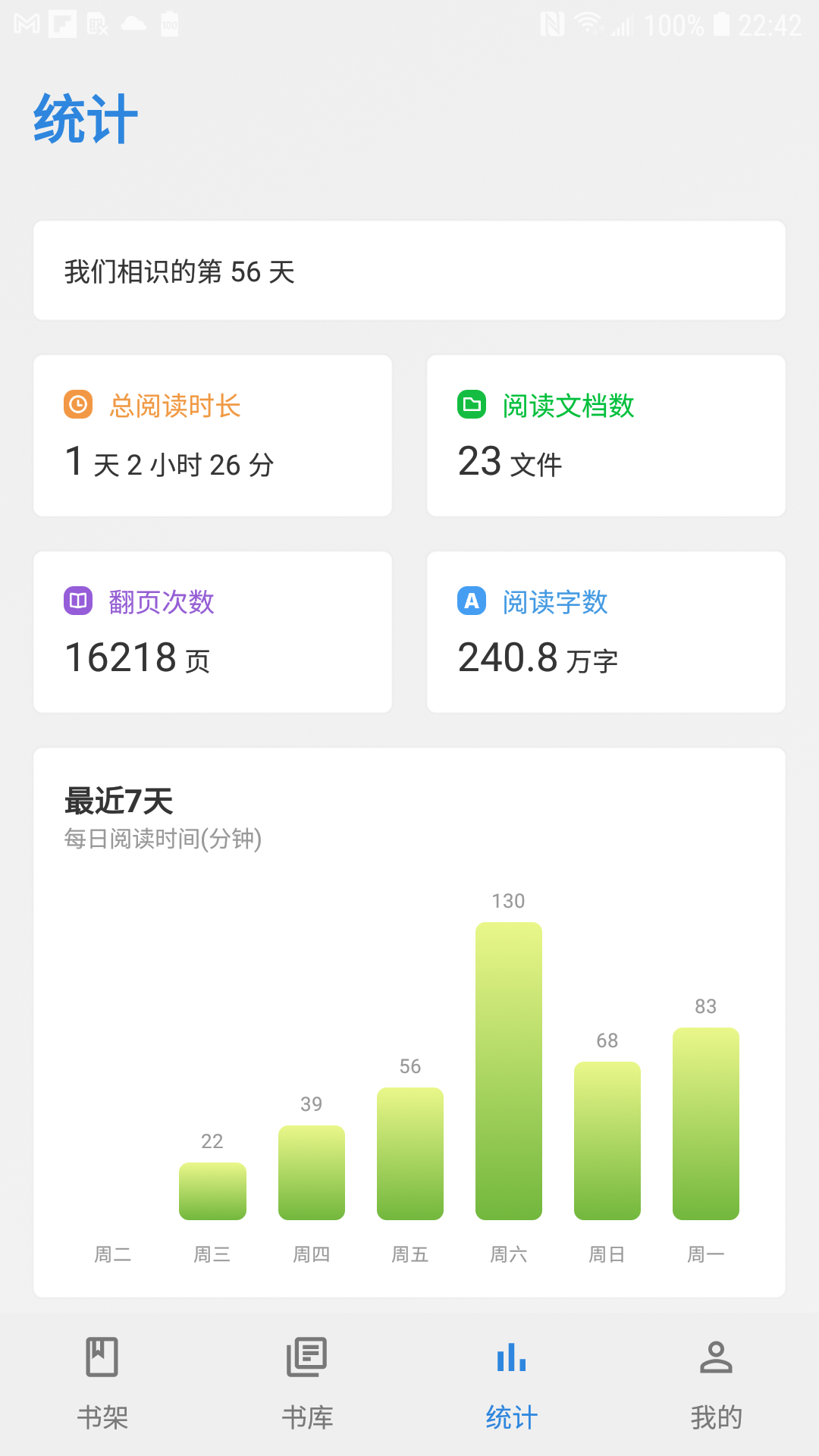Click the green folder icon for 阅读文档数

coord(471,406)
